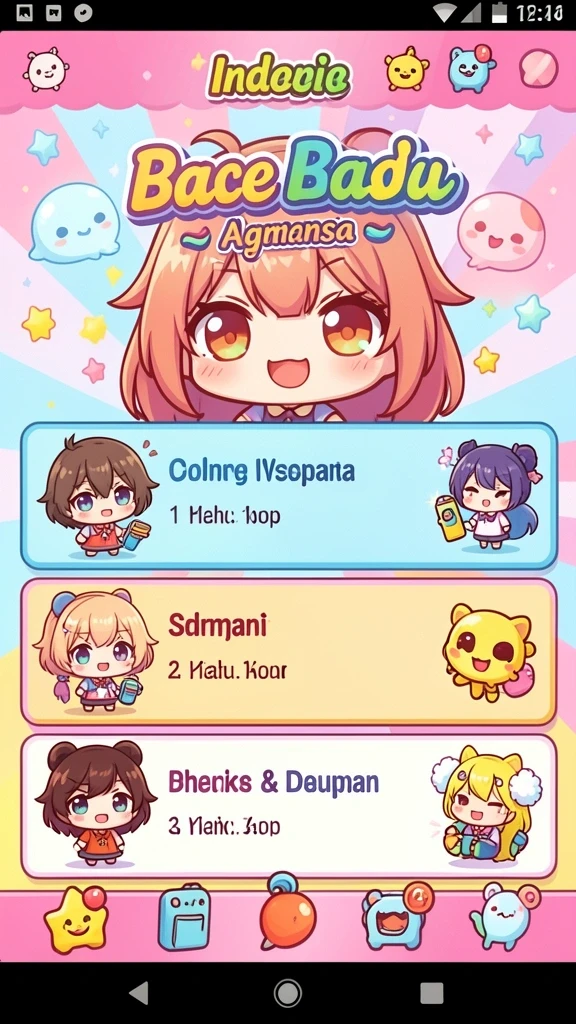Screen dimensions: 576x1024
Task: Switch to the light blue mouse tab
Action: click(503, 917)
